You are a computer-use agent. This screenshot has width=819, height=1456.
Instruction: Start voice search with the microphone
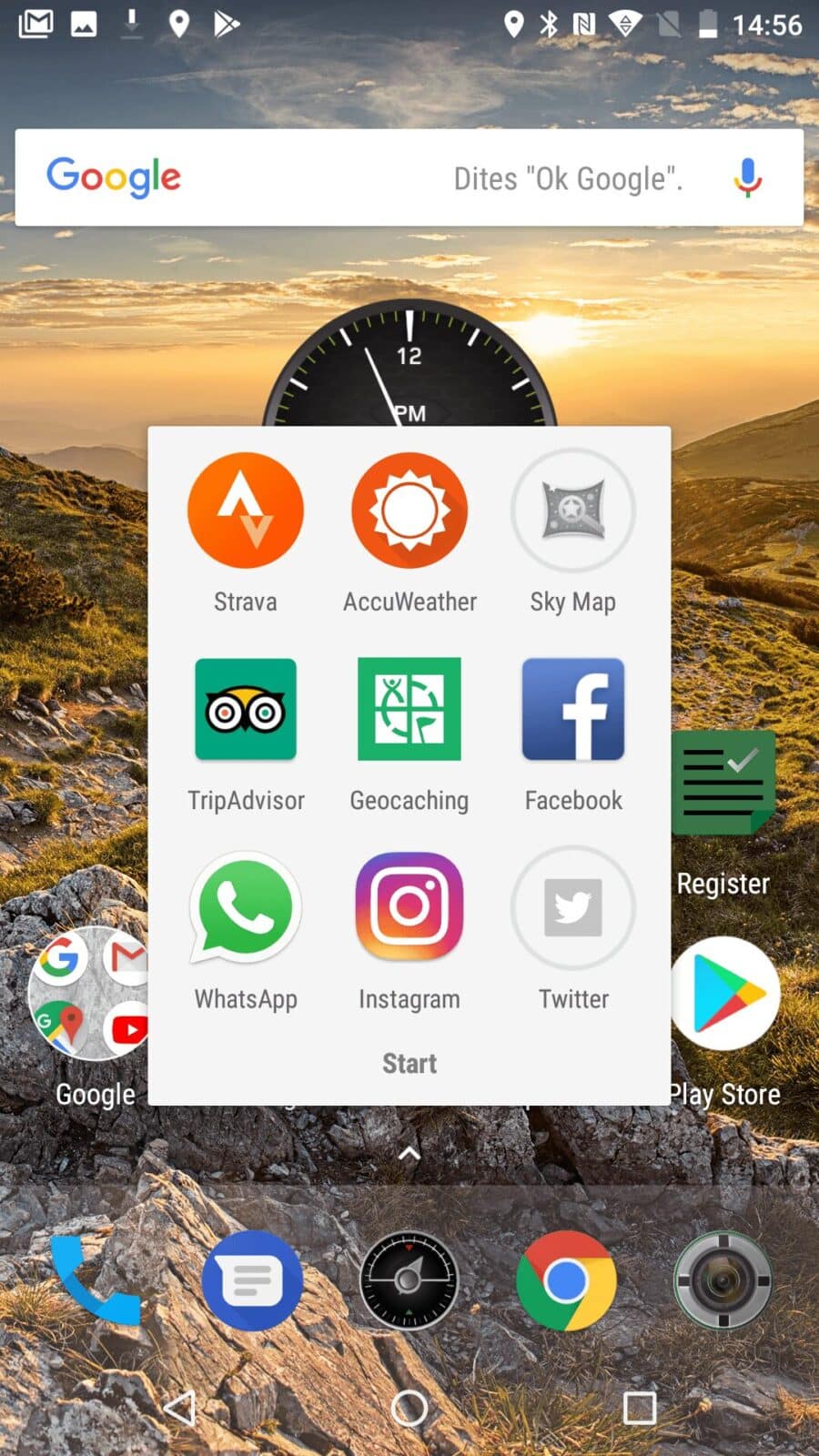click(747, 178)
